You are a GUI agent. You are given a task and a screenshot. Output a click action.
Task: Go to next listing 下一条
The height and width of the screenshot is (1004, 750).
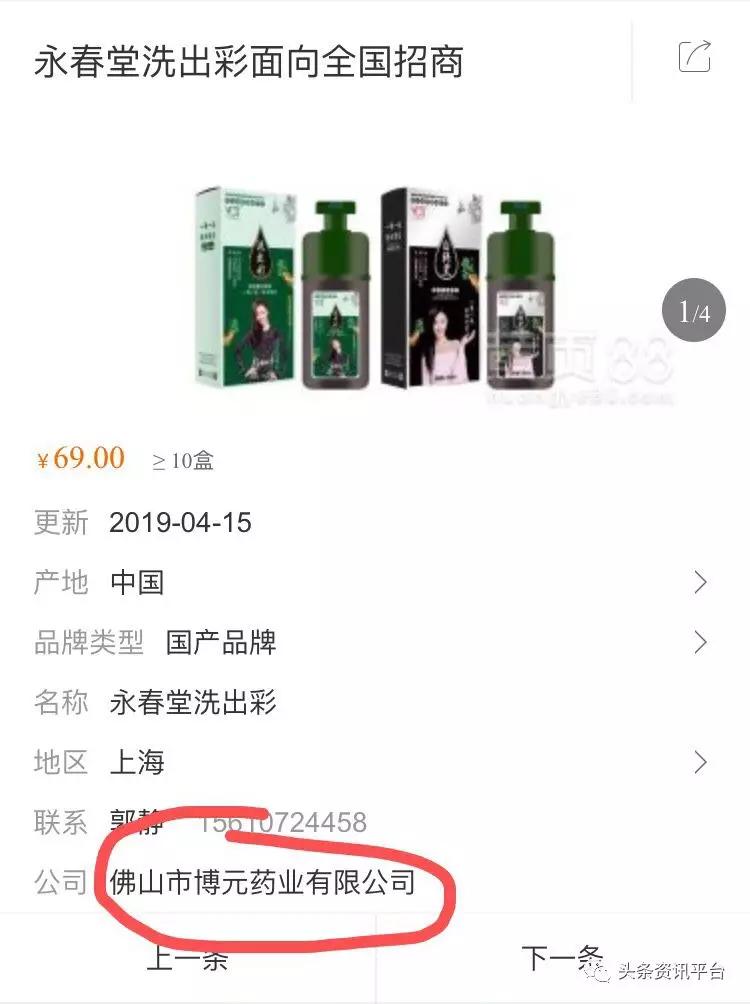tap(562, 958)
